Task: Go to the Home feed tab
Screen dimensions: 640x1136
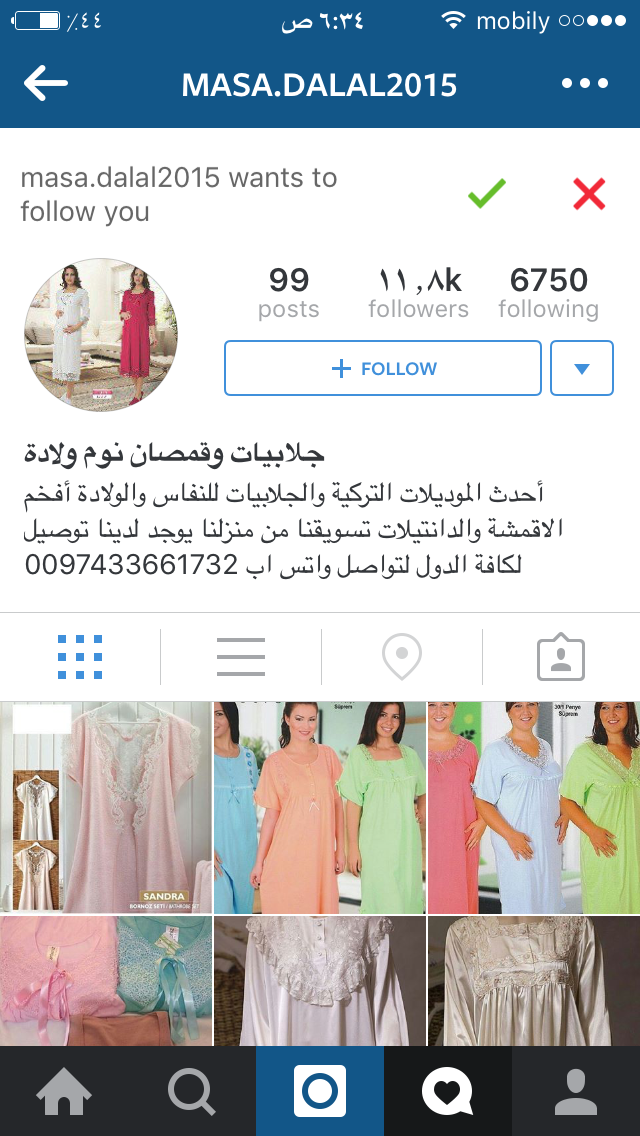Action: tap(64, 1091)
